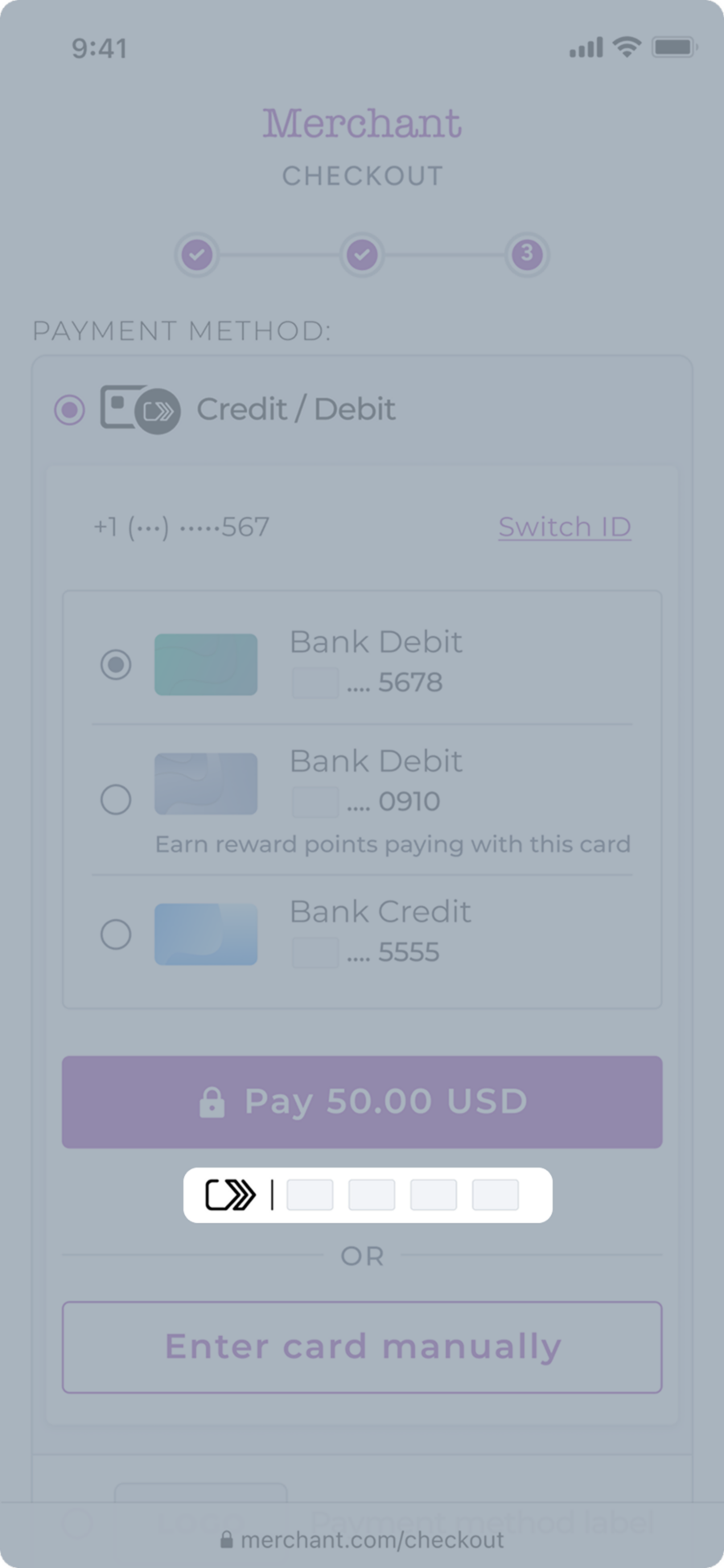The image size is (724, 1568).
Task: Select the Credit / Debit payment method
Action: point(69,410)
